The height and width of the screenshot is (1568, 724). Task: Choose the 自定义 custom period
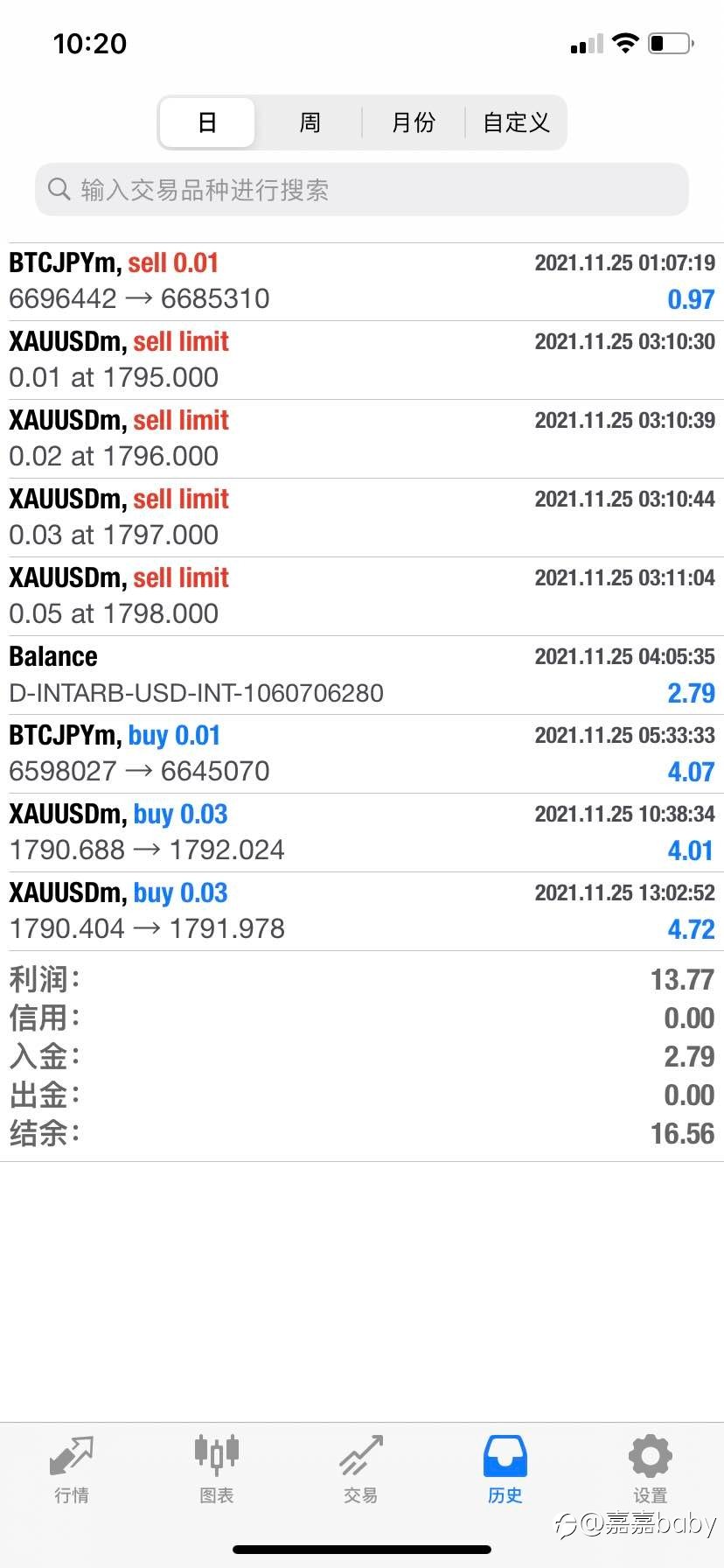pos(516,122)
